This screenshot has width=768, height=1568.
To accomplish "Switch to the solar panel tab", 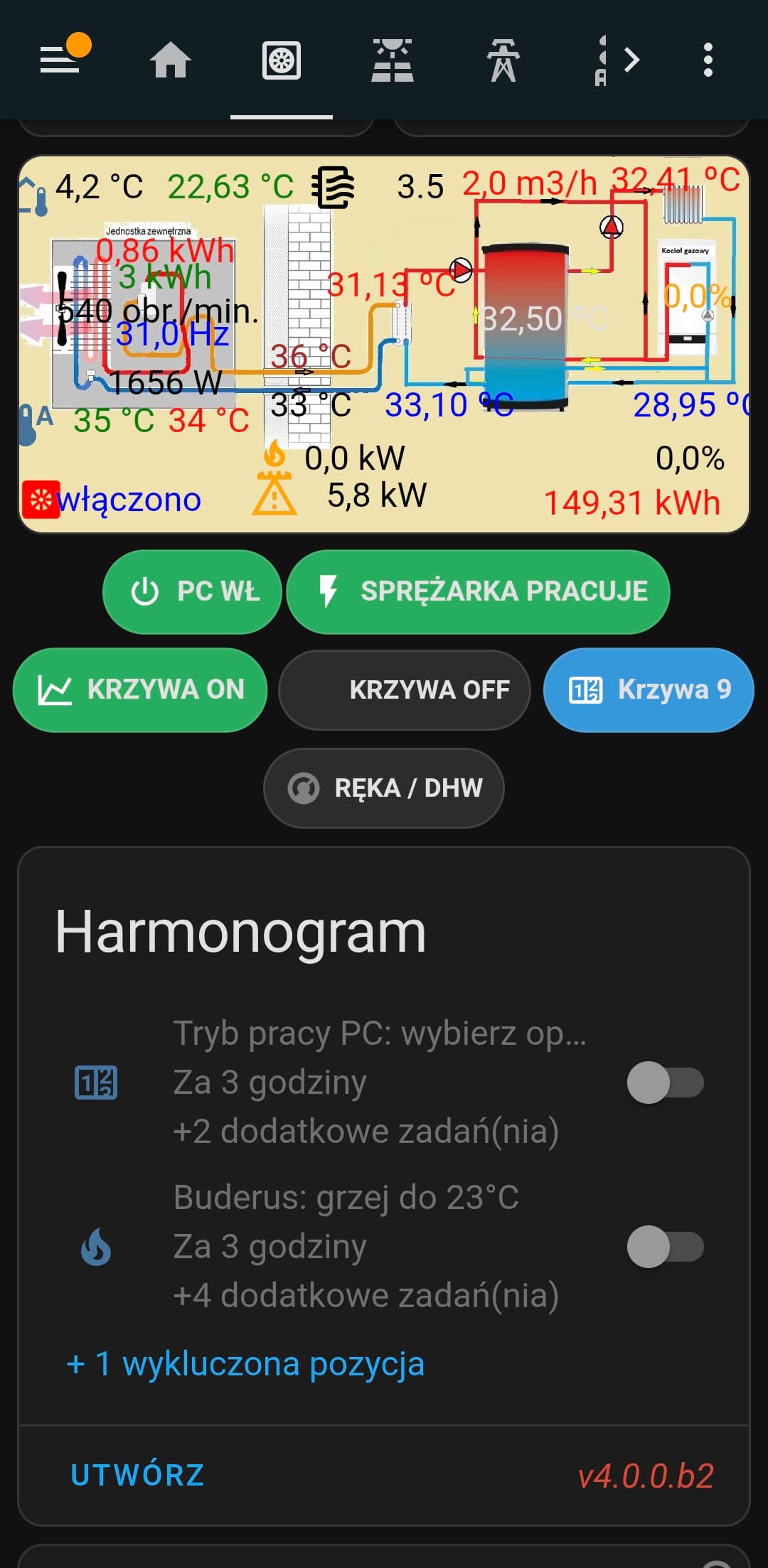I will [x=392, y=60].
